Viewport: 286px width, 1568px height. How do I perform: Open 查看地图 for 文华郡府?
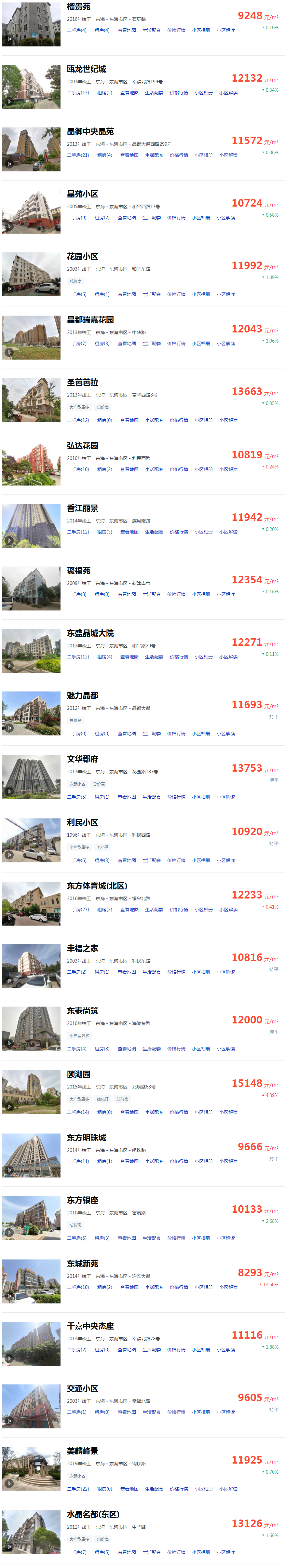click(x=127, y=797)
